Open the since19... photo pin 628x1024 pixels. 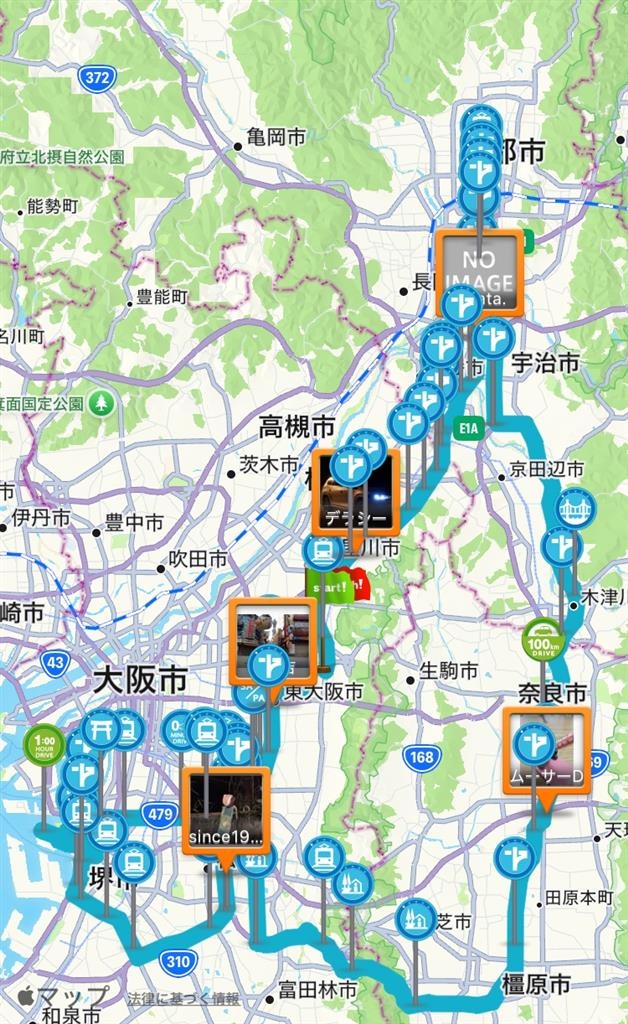coord(225,809)
